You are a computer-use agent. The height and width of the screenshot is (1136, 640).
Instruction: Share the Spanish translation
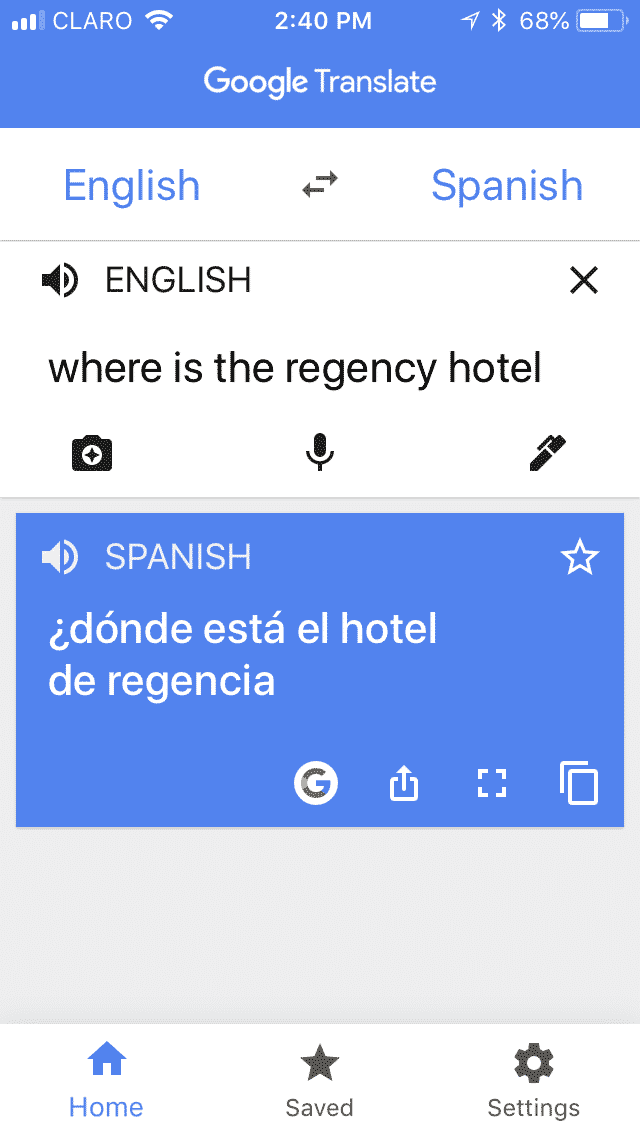[x=404, y=783]
